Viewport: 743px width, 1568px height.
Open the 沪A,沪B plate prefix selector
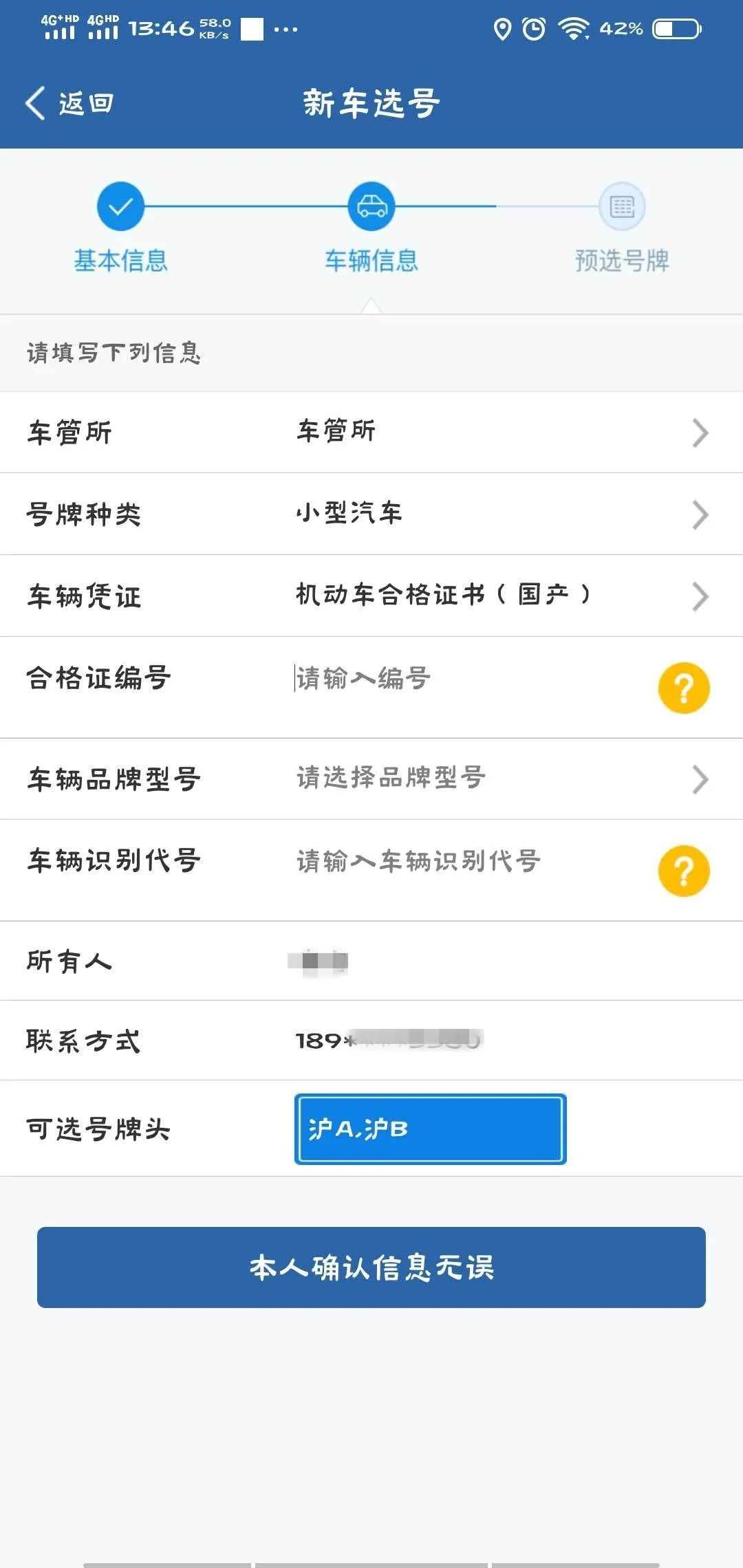(430, 1129)
